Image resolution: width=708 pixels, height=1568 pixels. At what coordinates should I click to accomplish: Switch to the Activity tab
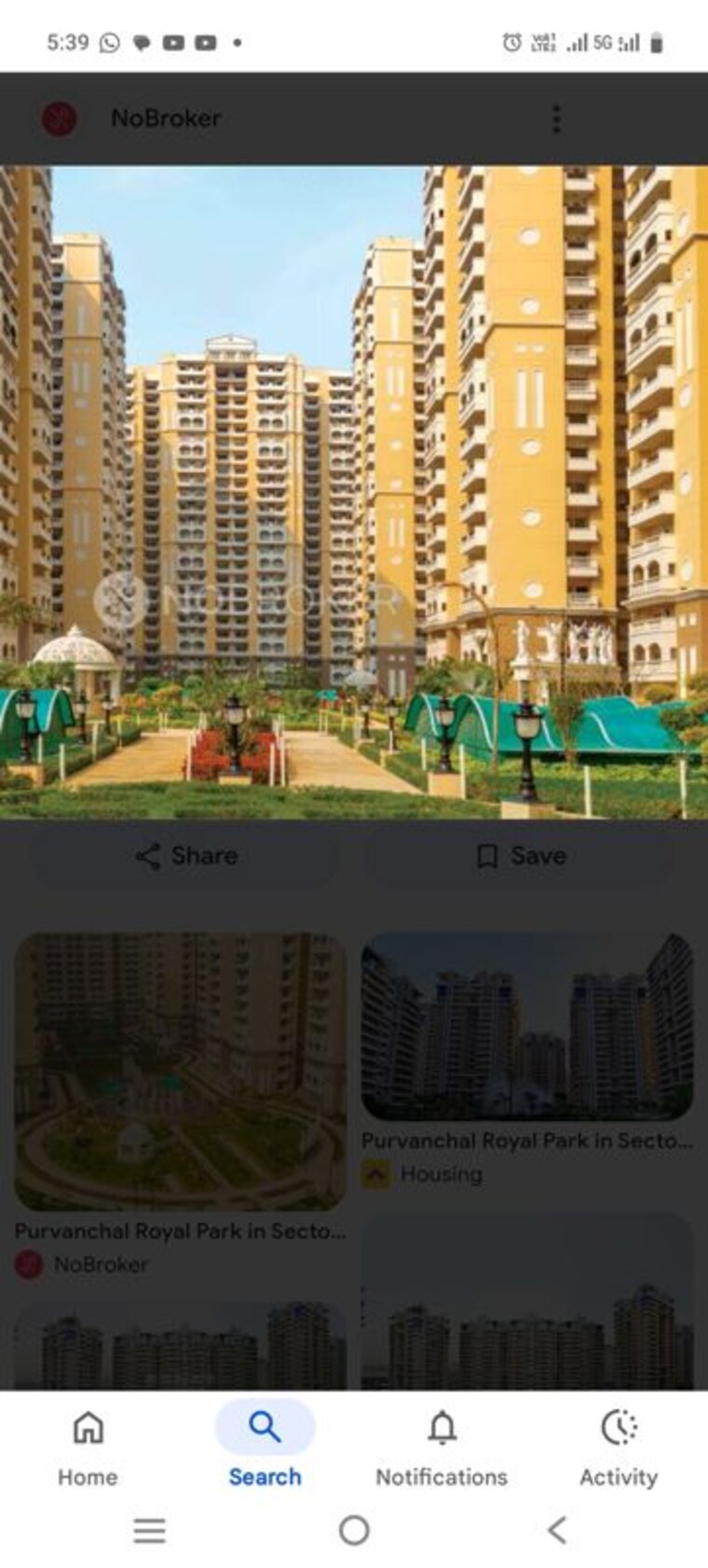click(x=619, y=1448)
